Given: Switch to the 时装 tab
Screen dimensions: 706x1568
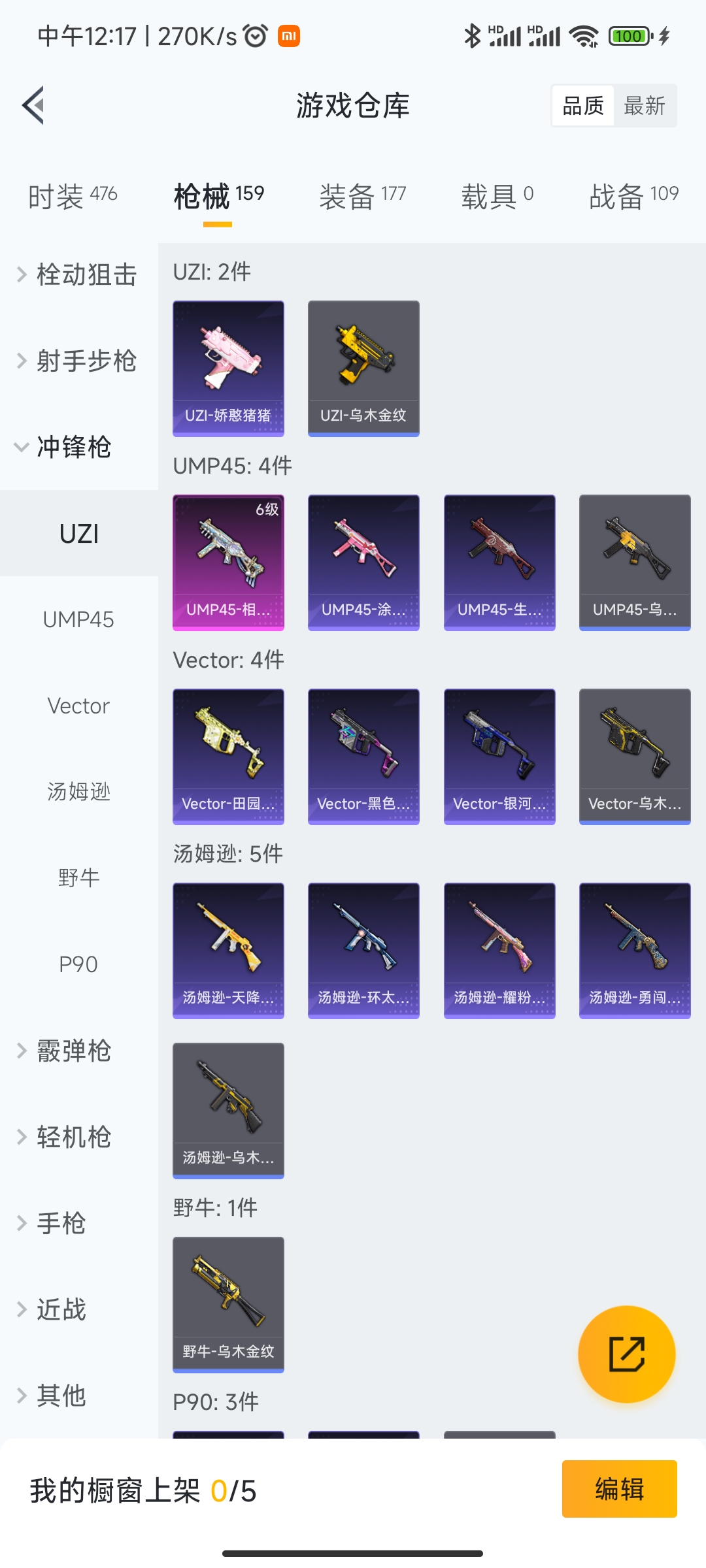Looking at the screenshot, I should pyautogui.click(x=73, y=195).
